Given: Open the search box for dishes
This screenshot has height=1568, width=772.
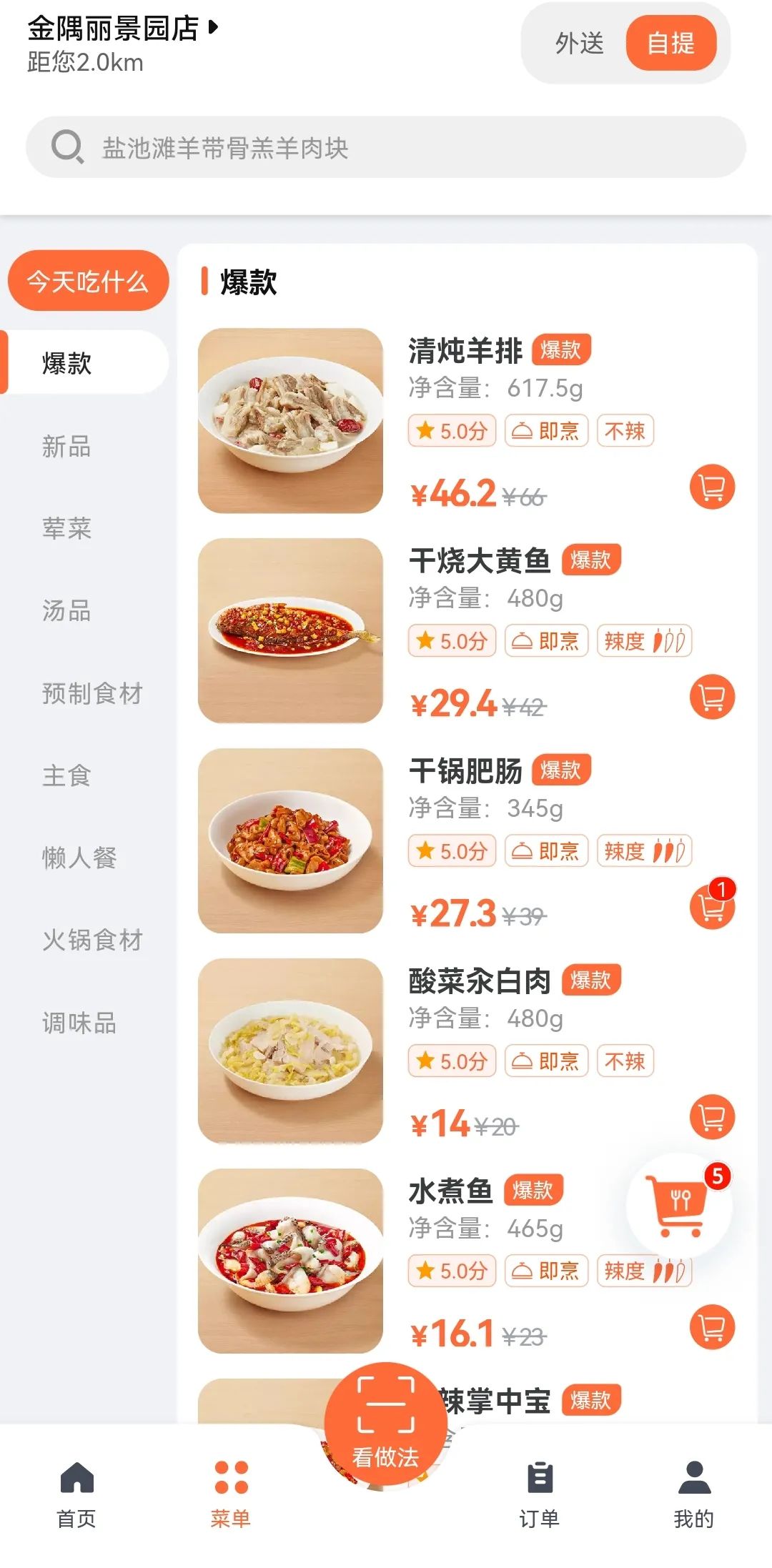Looking at the screenshot, I should pos(386,147).
